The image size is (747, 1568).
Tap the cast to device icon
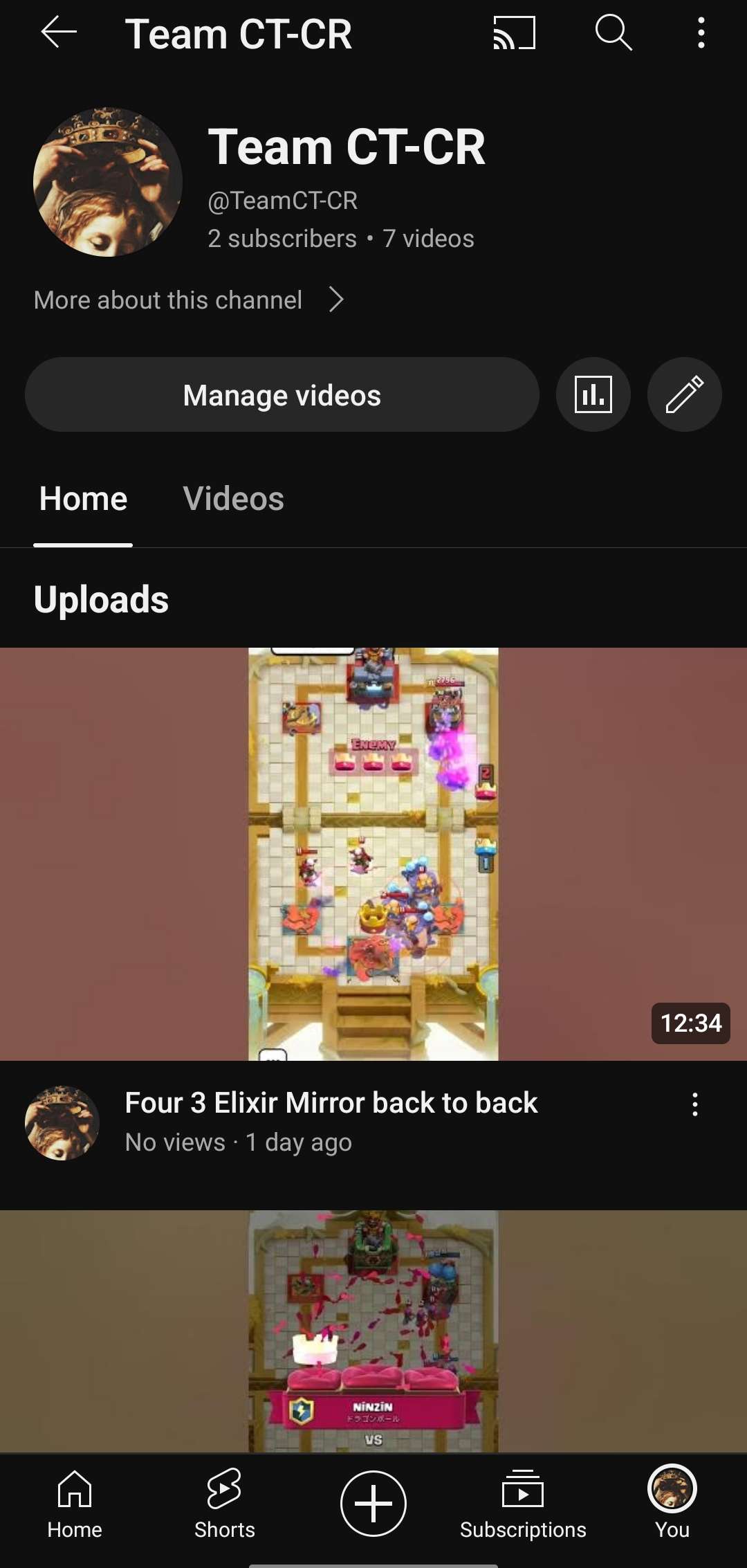click(x=514, y=33)
